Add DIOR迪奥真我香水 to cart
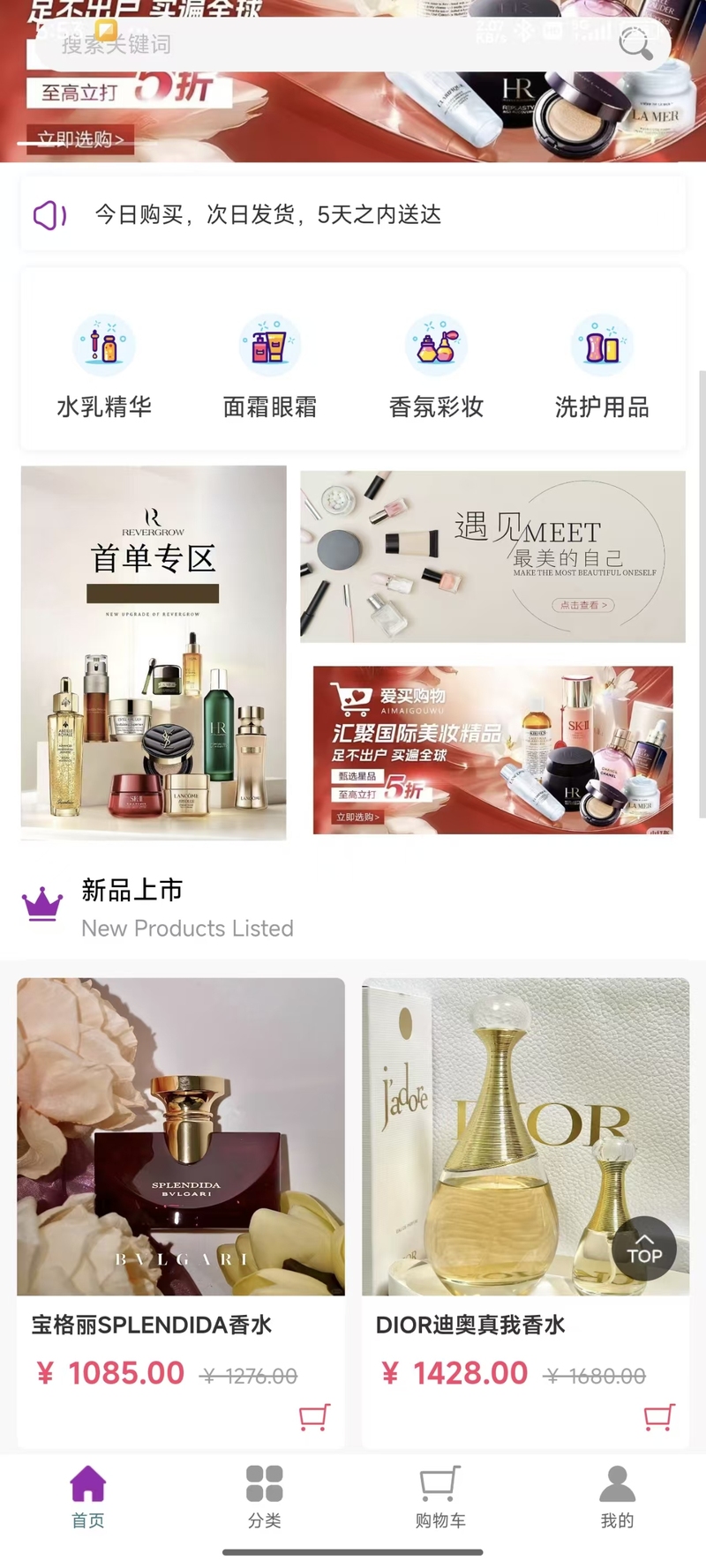Screen dimensions: 706x1568 (x=658, y=1417)
